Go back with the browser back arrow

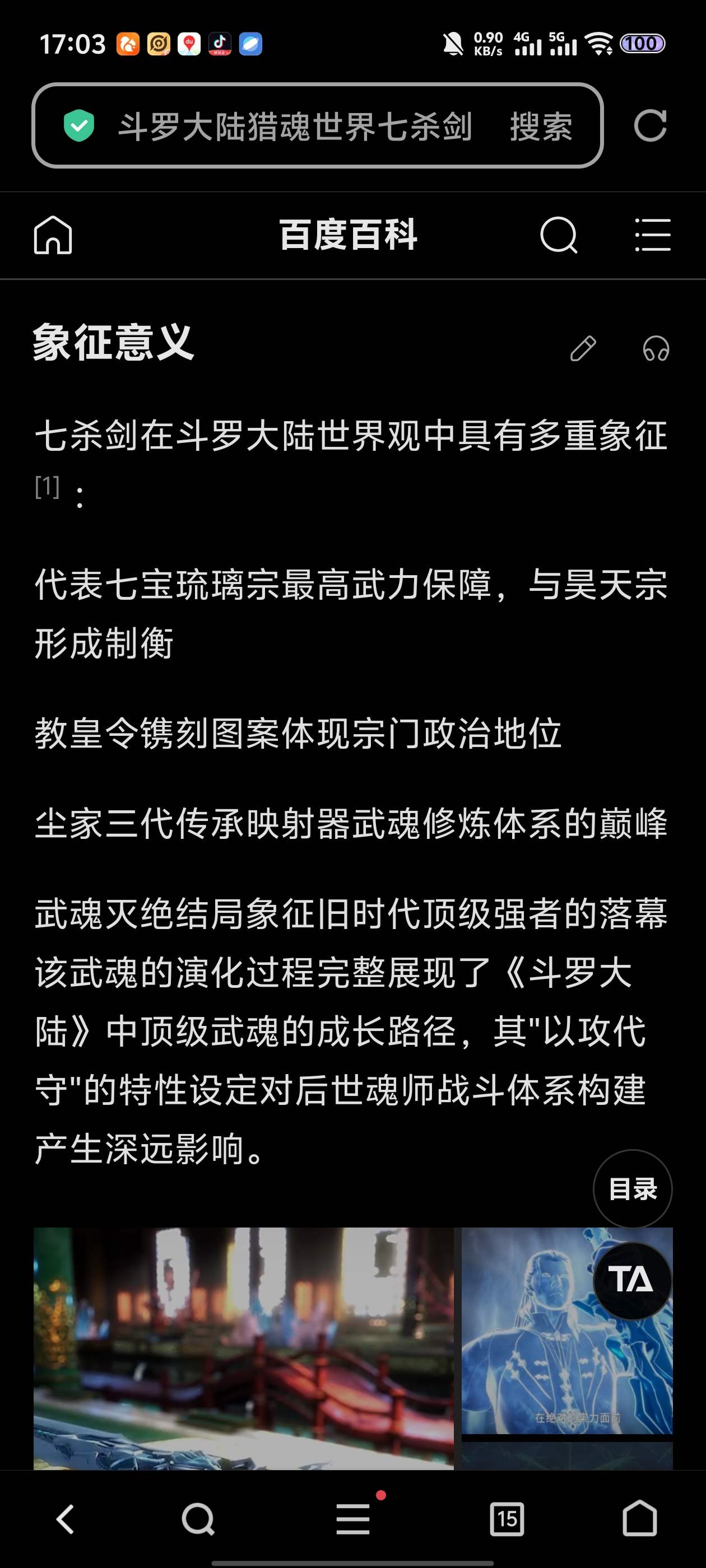(65, 1519)
